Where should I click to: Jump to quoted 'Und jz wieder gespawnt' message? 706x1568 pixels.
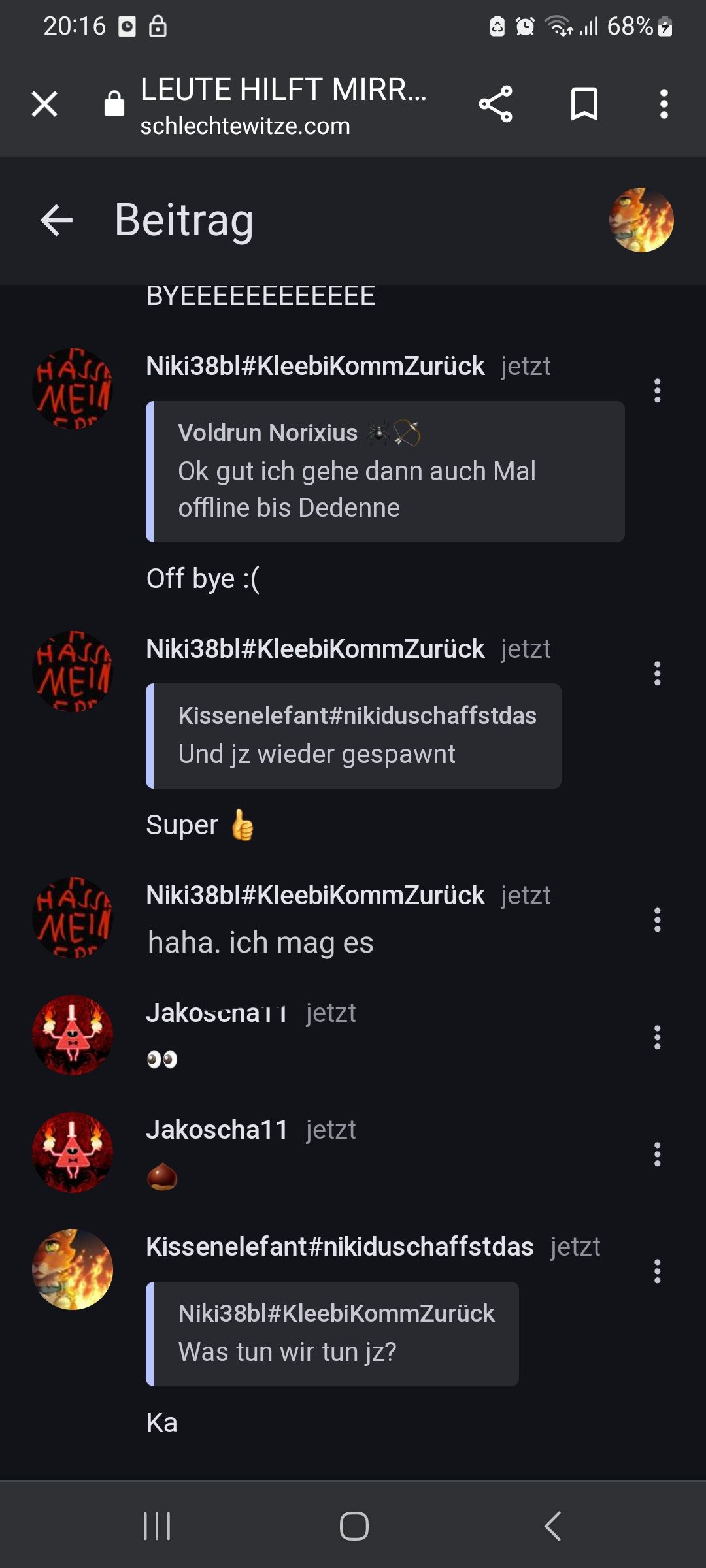tap(353, 736)
